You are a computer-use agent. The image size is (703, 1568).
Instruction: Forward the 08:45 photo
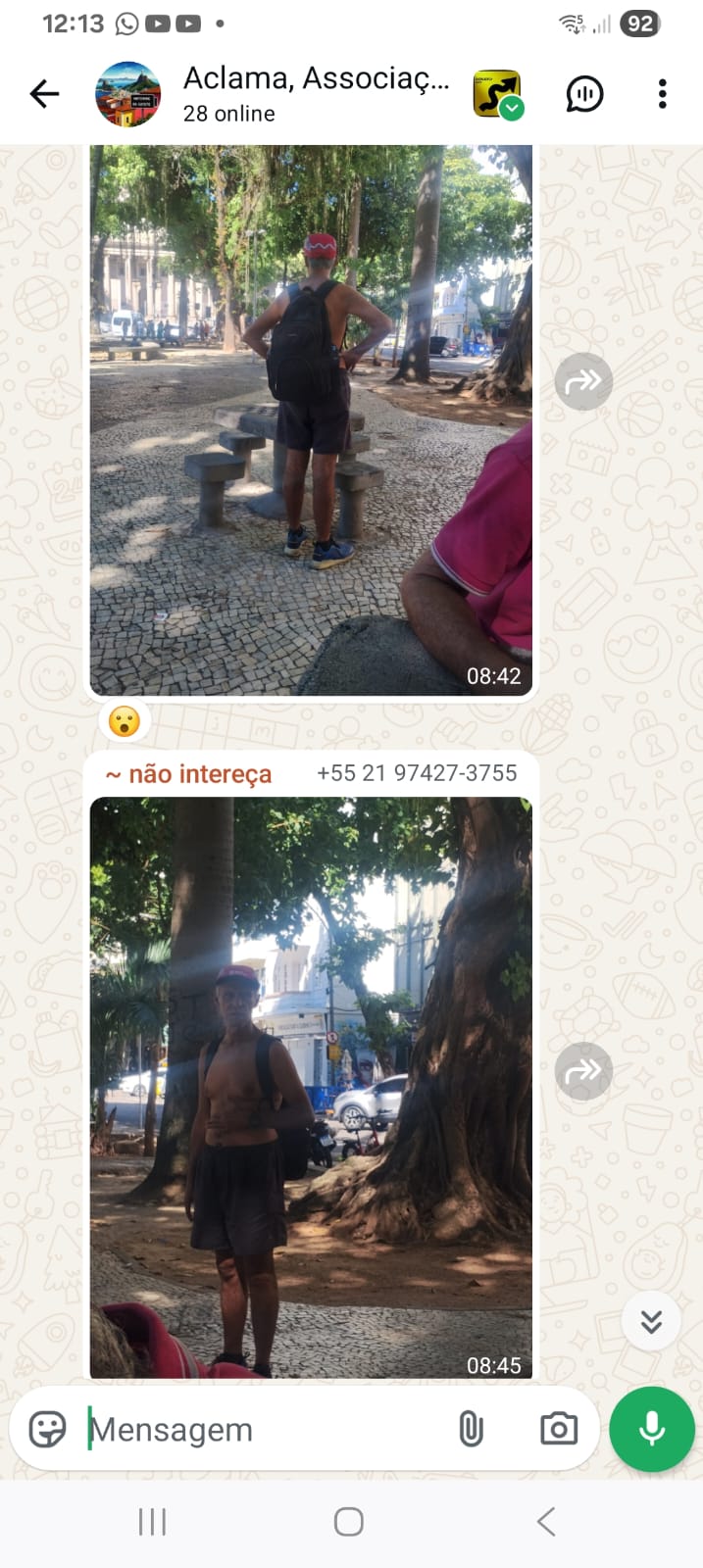tap(583, 1071)
